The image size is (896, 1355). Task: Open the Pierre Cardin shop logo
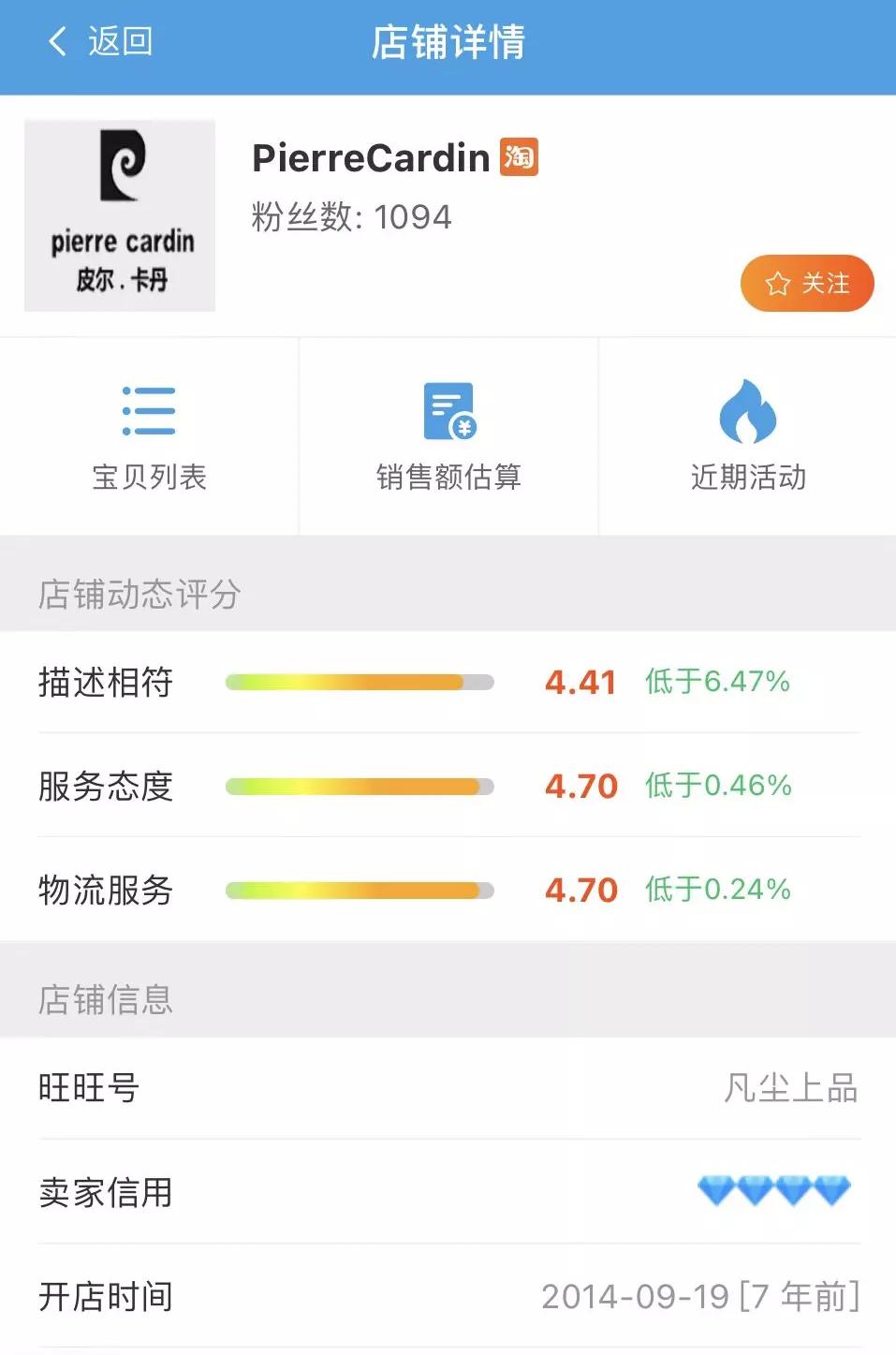click(119, 214)
